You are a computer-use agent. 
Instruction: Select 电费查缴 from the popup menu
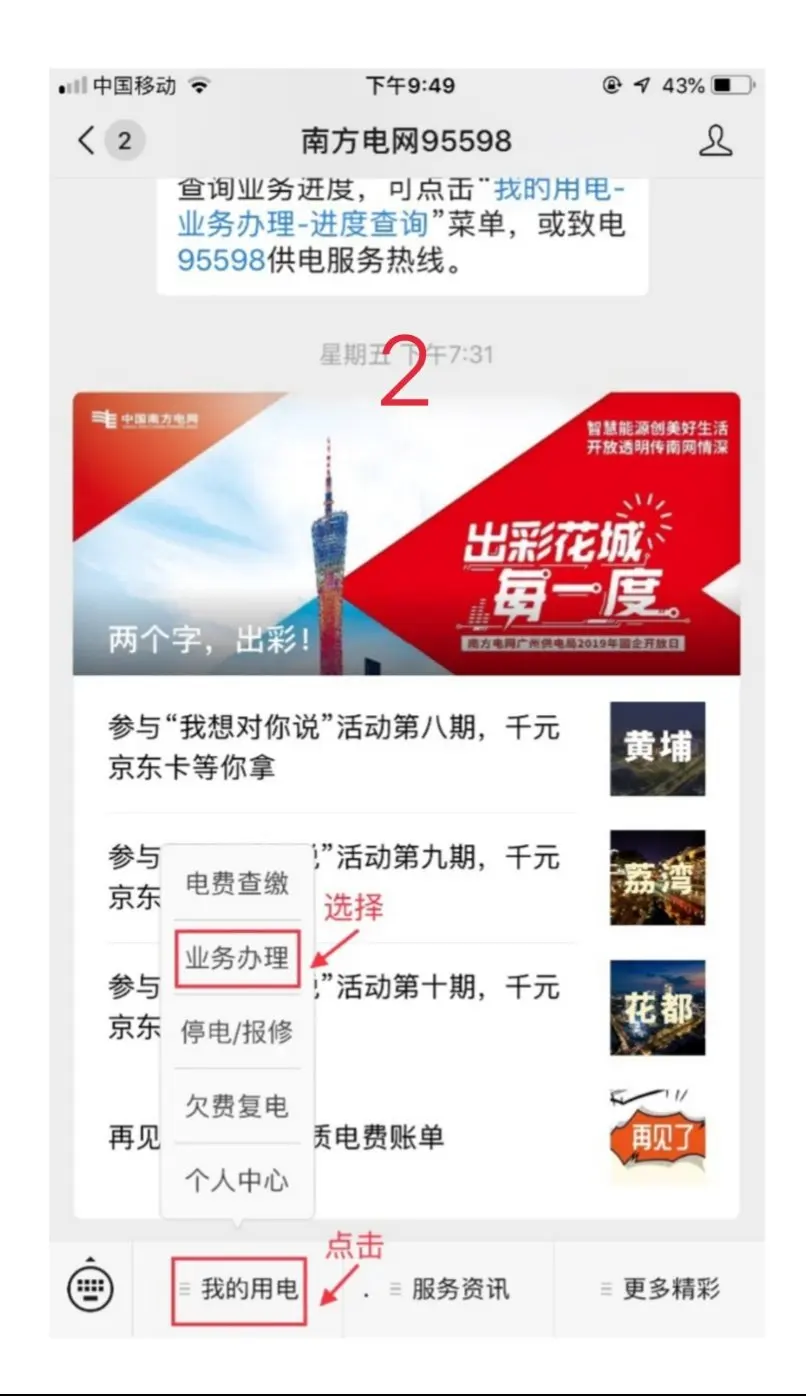(237, 883)
